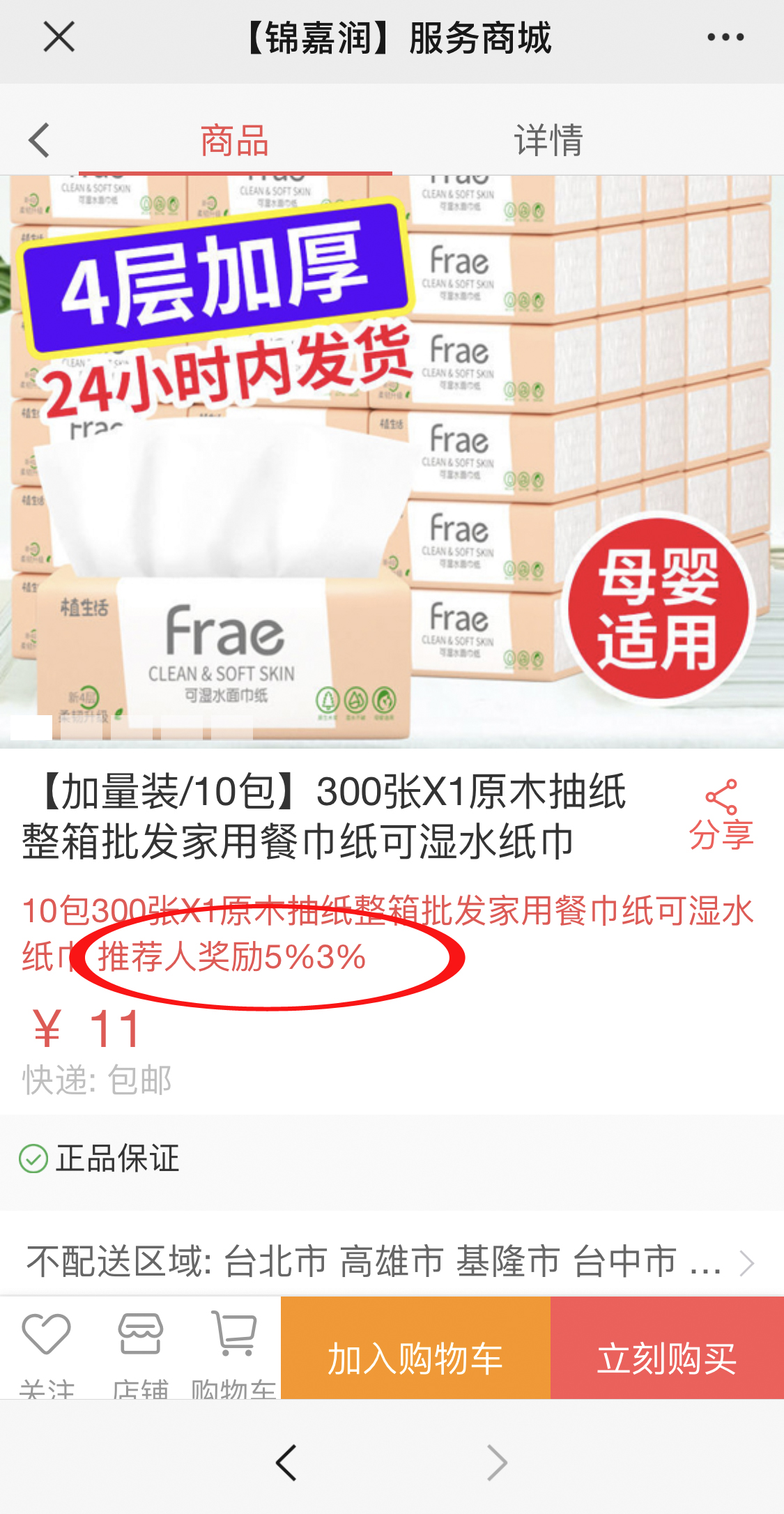
Task: Share this product via 分享
Action: (721, 816)
